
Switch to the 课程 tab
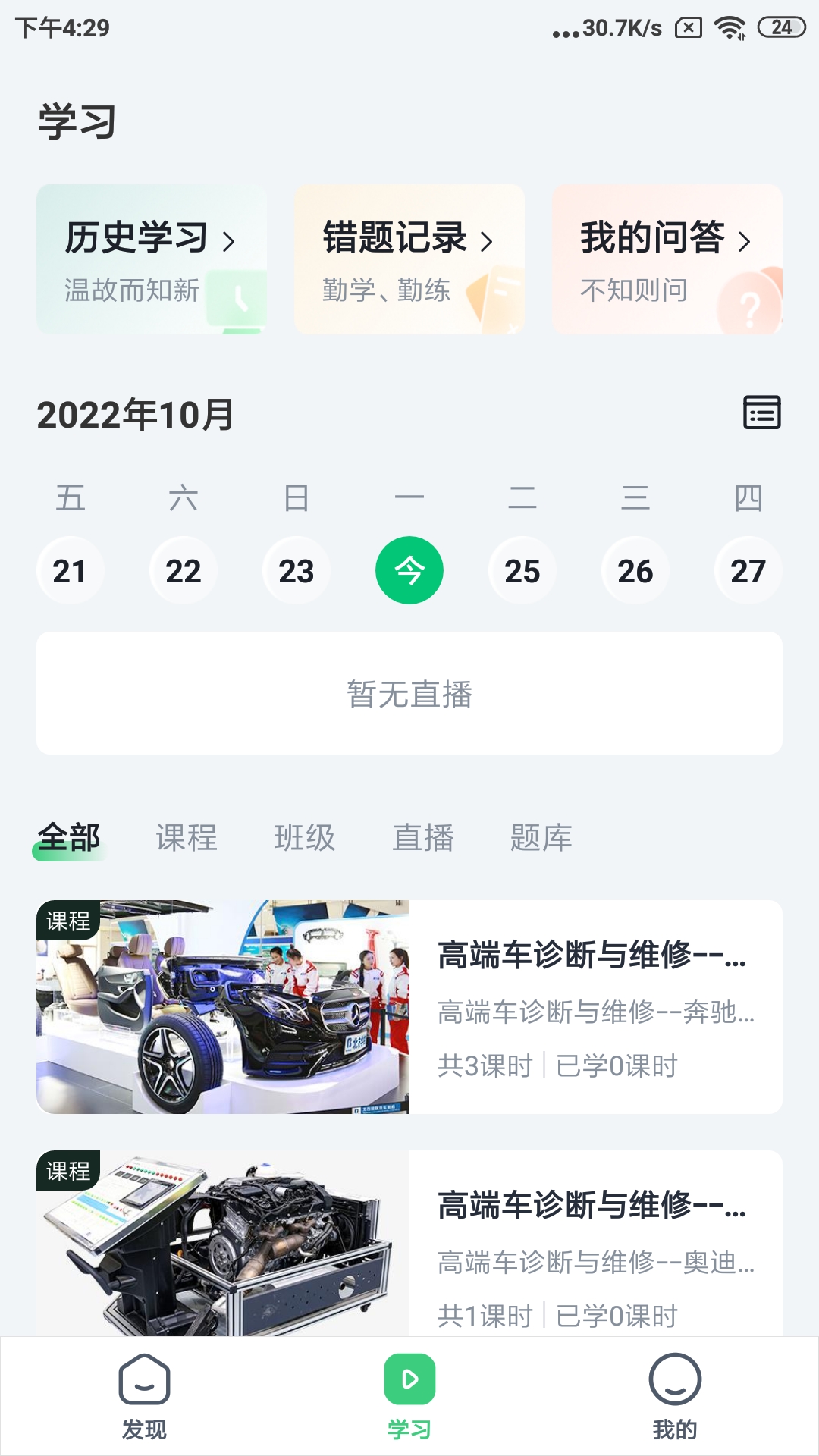coord(187,838)
